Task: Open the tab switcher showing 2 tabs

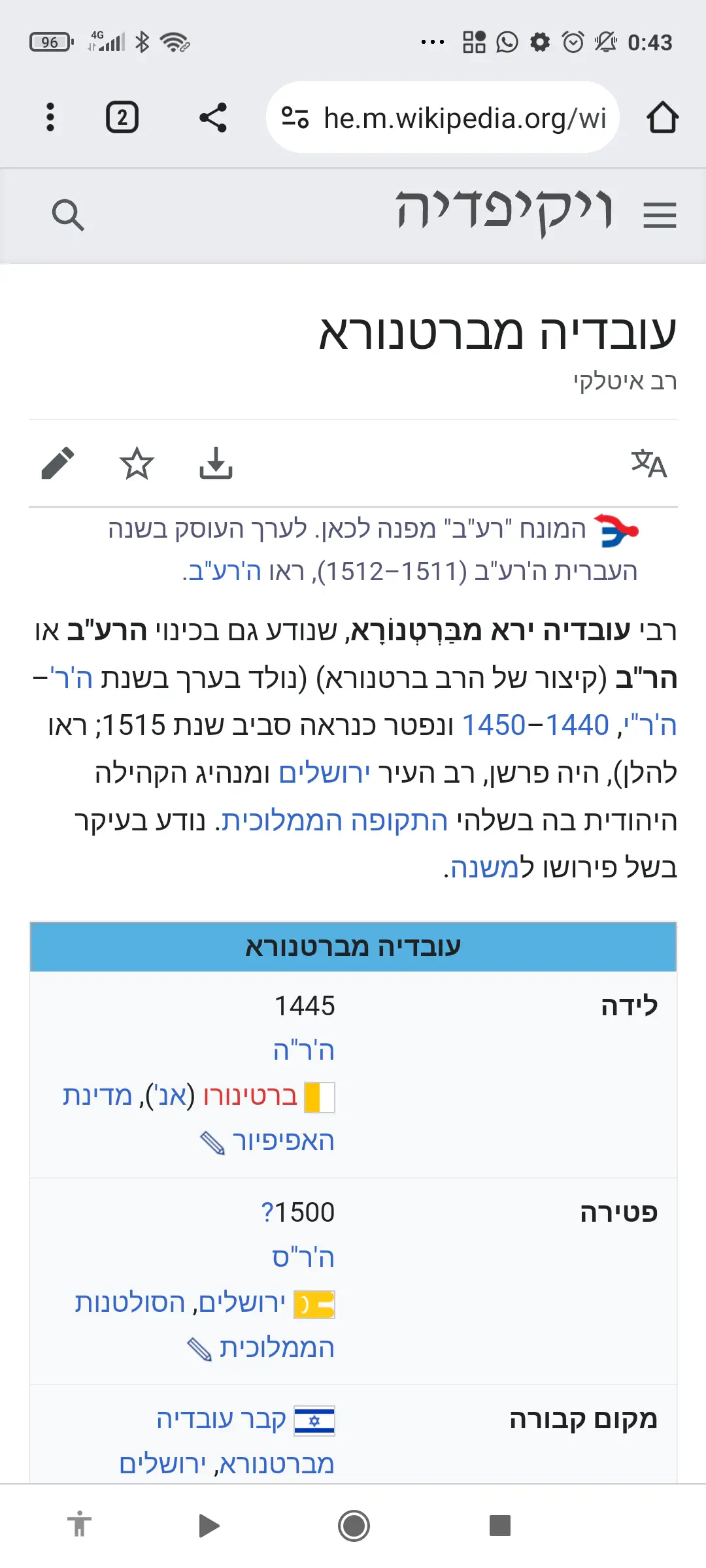Action: (x=122, y=118)
